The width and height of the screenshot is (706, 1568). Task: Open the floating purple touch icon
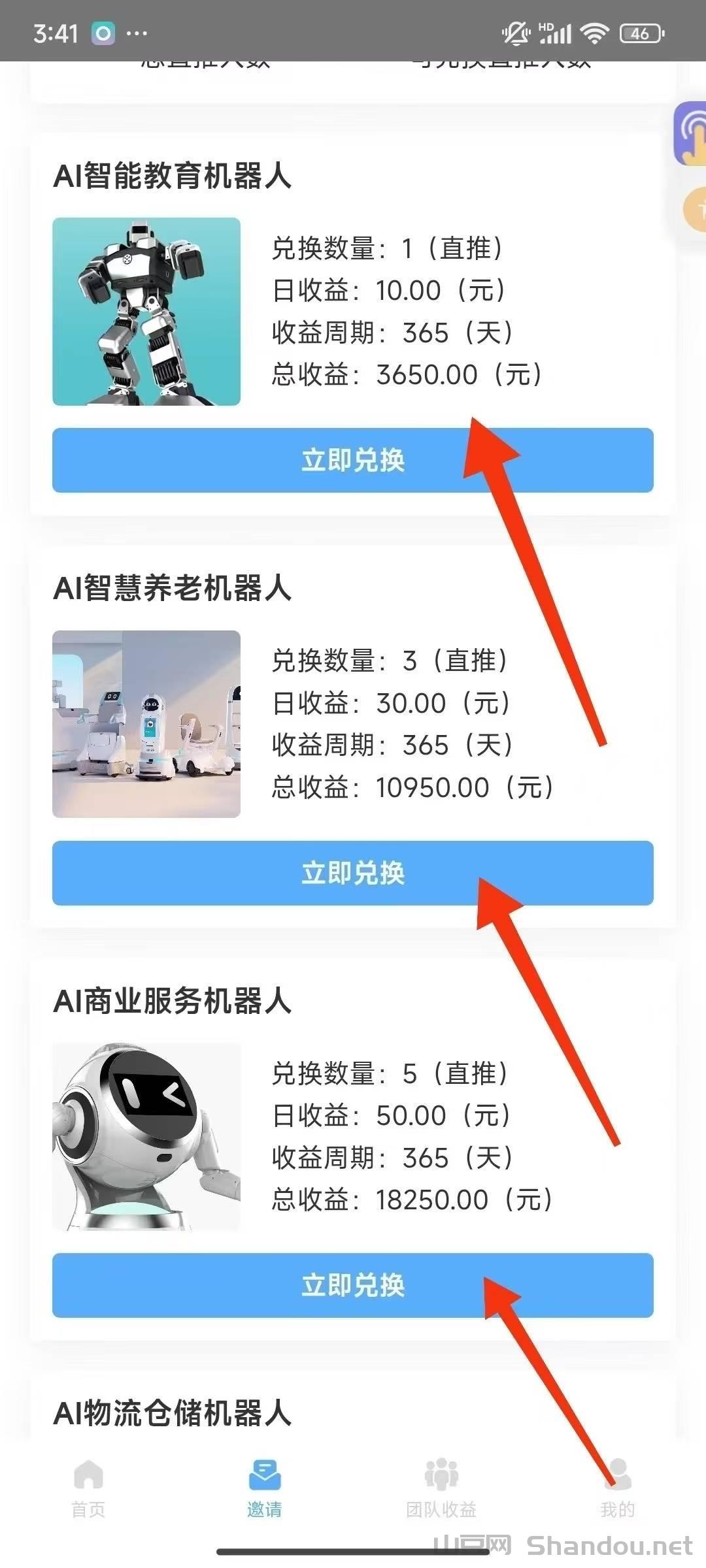[x=692, y=134]
